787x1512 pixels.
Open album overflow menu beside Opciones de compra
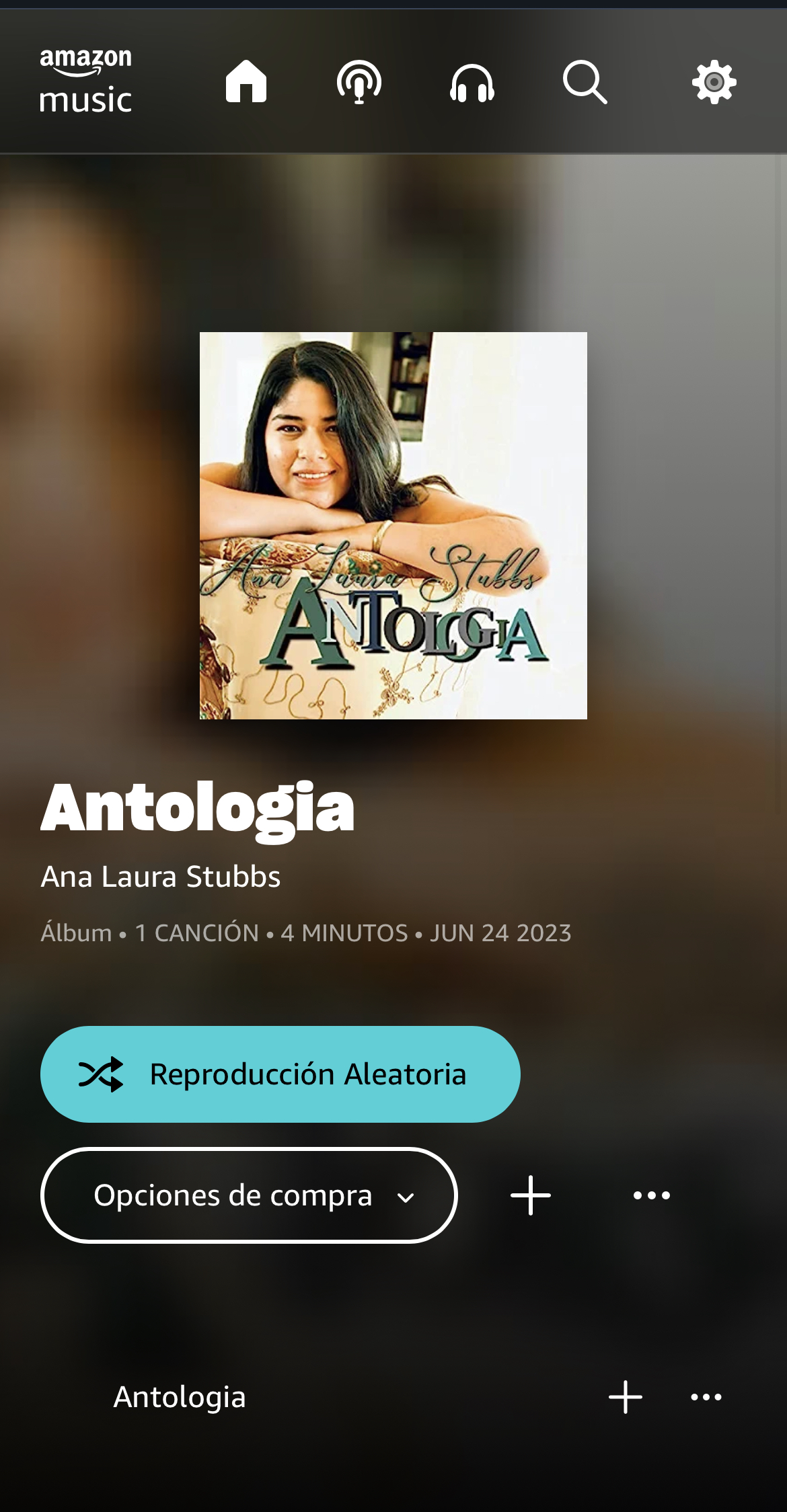pyautogui.click(x=651, y=1195)
